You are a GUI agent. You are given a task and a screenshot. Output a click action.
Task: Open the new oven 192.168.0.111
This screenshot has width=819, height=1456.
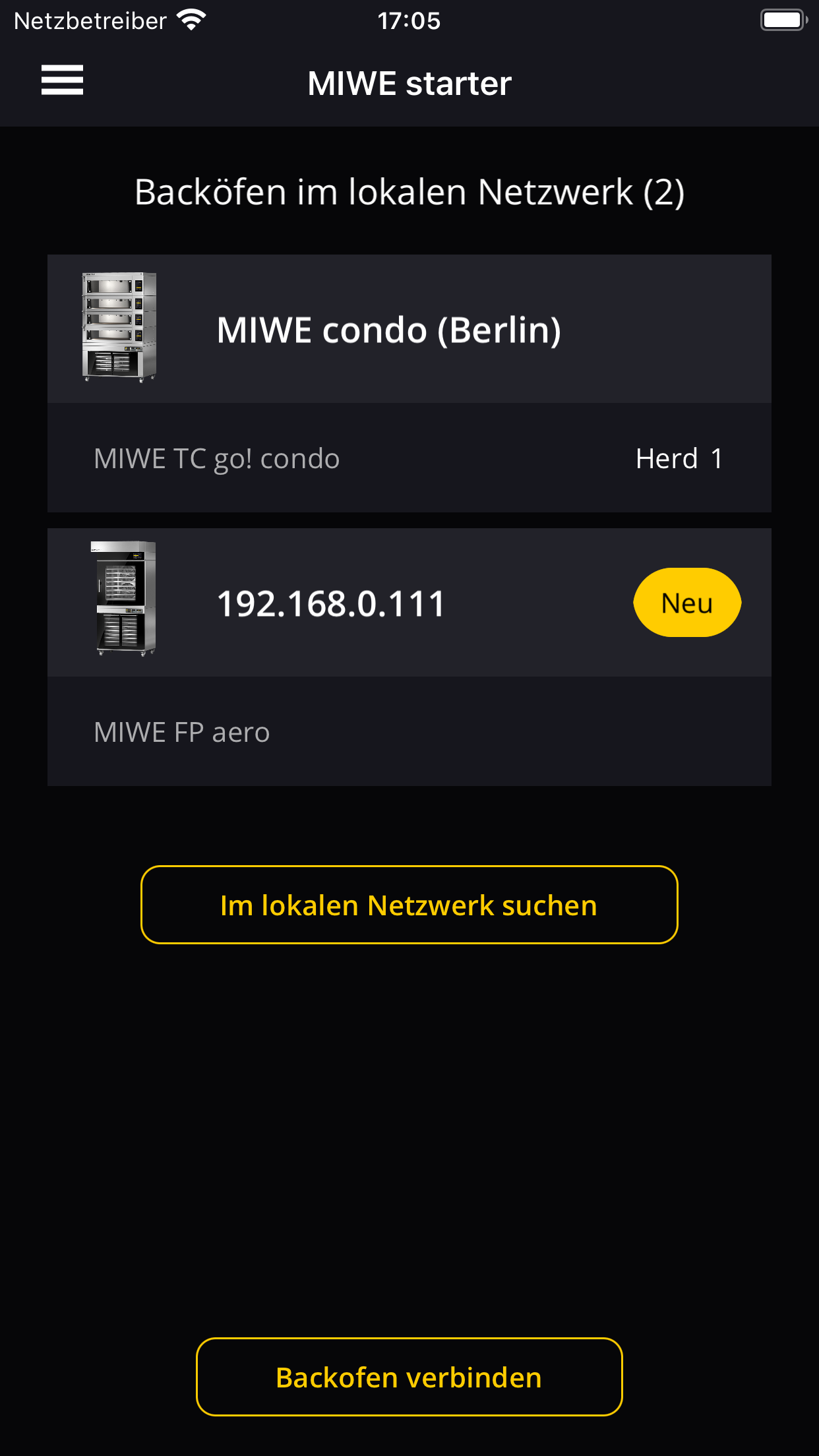coord(409,602)
